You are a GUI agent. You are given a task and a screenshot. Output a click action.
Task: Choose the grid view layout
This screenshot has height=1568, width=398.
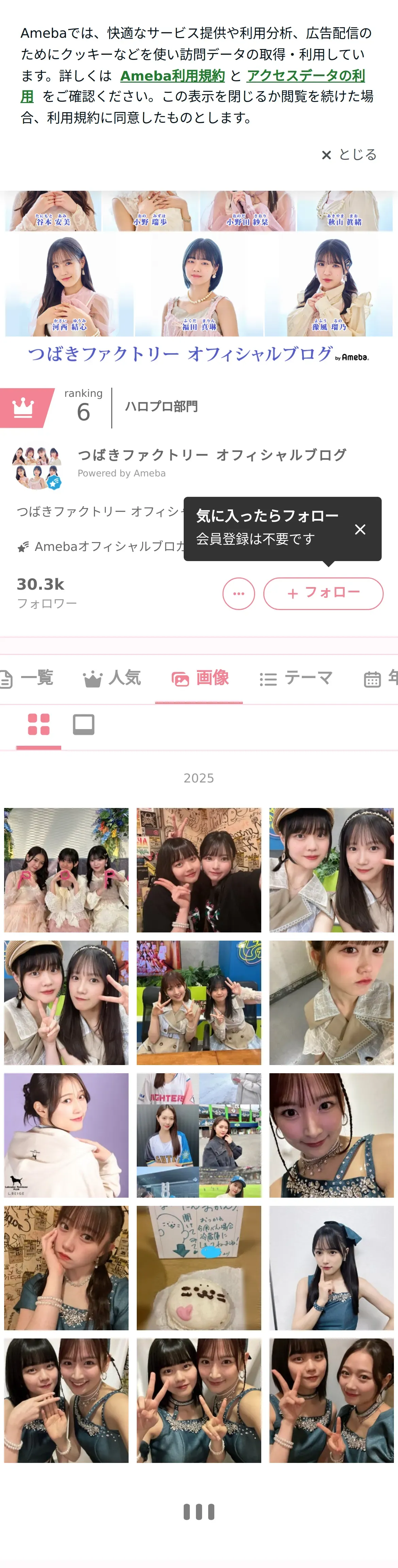pyautogui.click(x=38, y=724)
